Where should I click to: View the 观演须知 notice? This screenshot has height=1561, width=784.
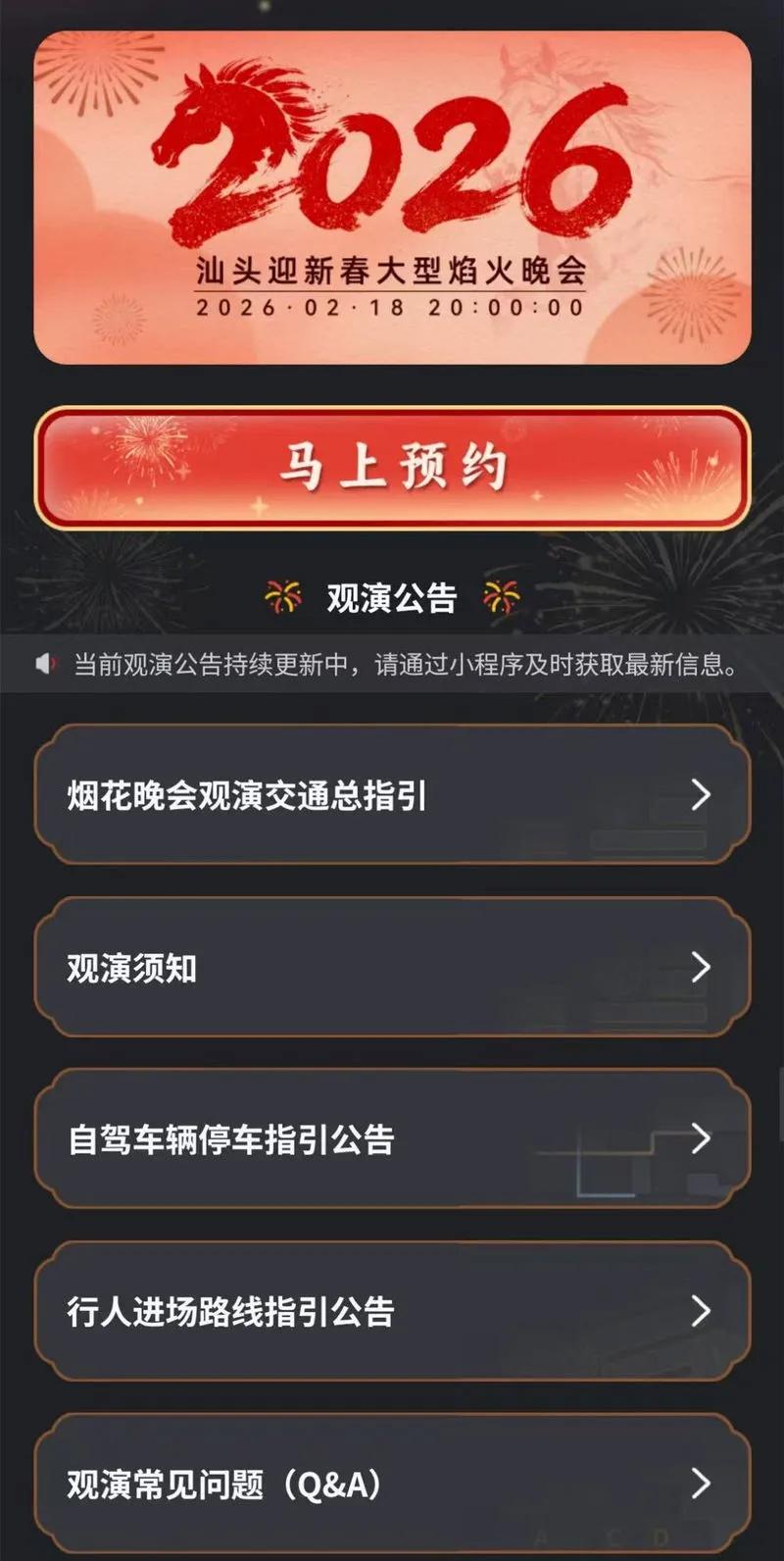(392, 968)
